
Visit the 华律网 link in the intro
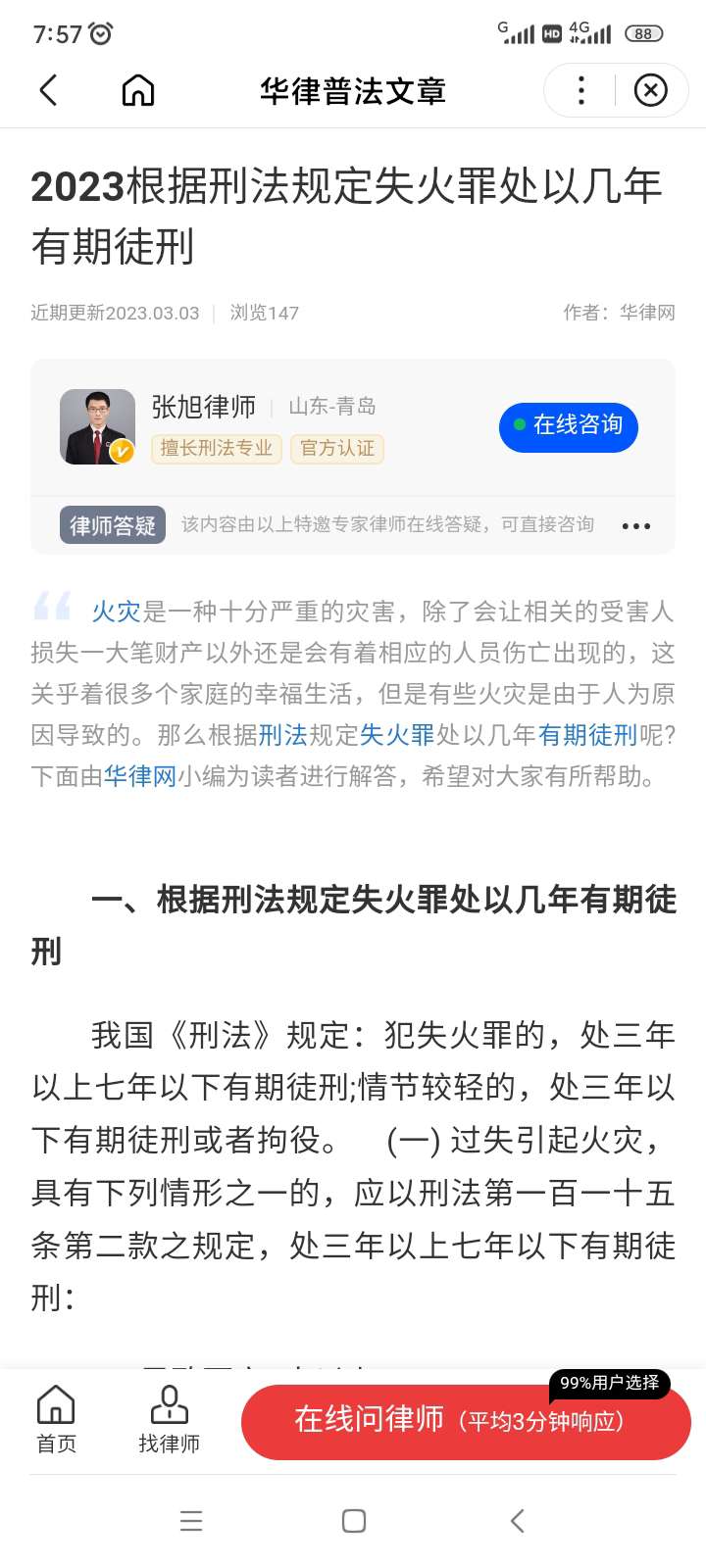click(140, 776)
